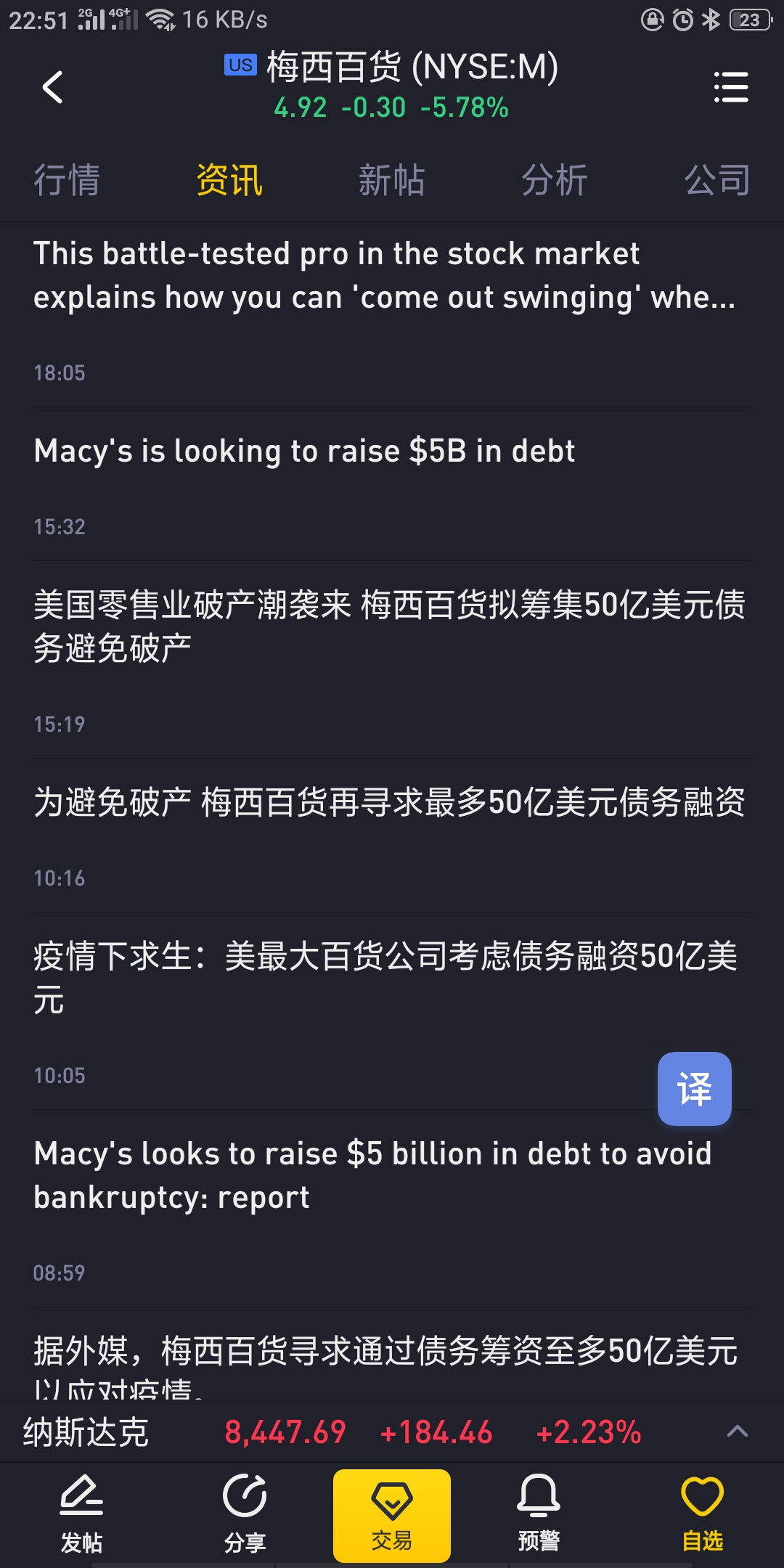Switch to the 新帖 tab
The height and width of the screenshot is (1568, 784).
[x=392, y=180]
